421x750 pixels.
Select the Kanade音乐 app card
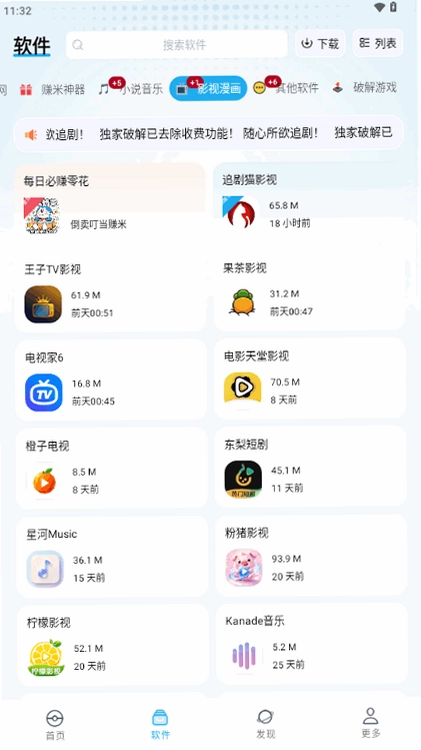click(x=311, y=643)
